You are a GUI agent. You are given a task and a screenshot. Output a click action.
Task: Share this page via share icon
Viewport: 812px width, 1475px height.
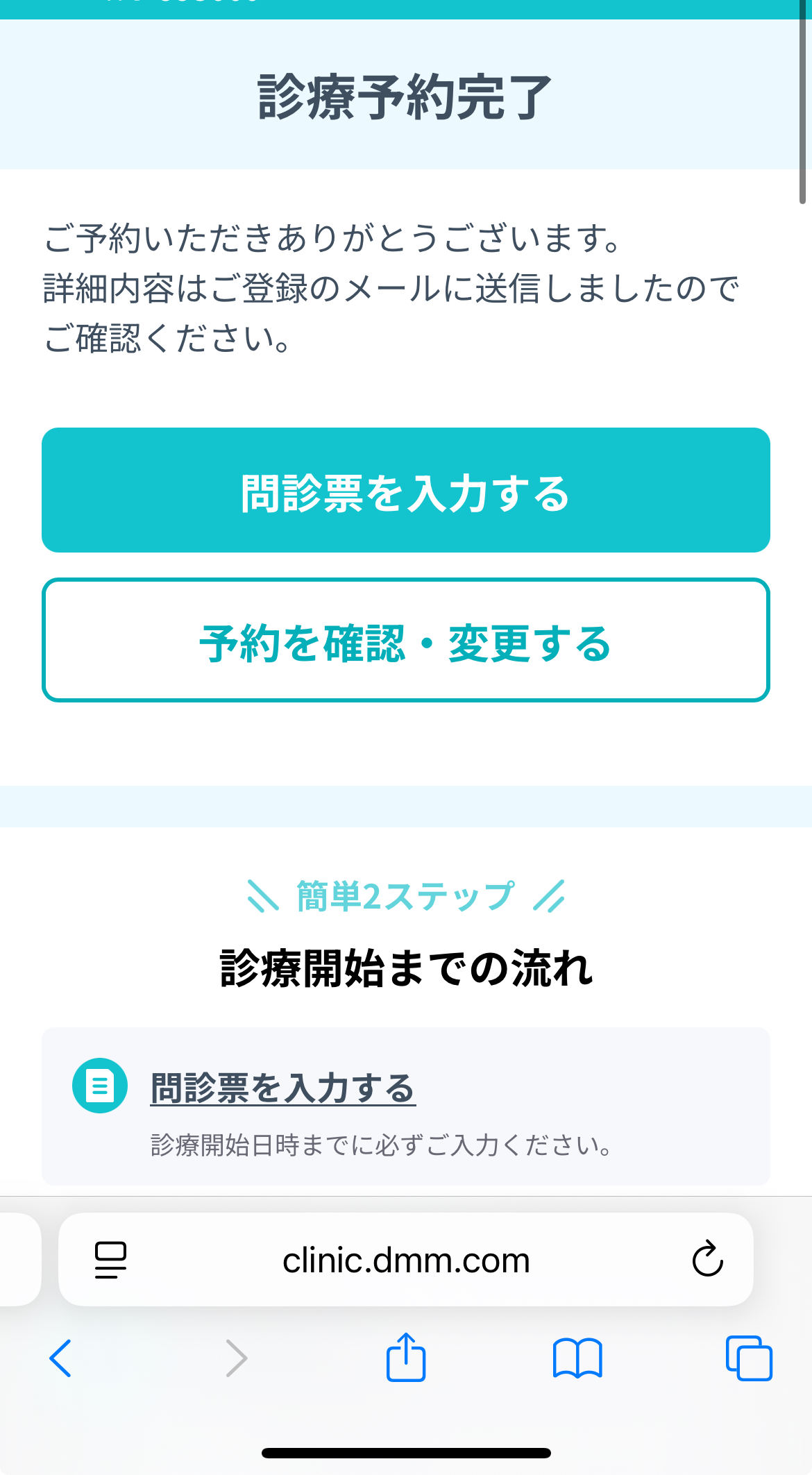coord(406,1357)
